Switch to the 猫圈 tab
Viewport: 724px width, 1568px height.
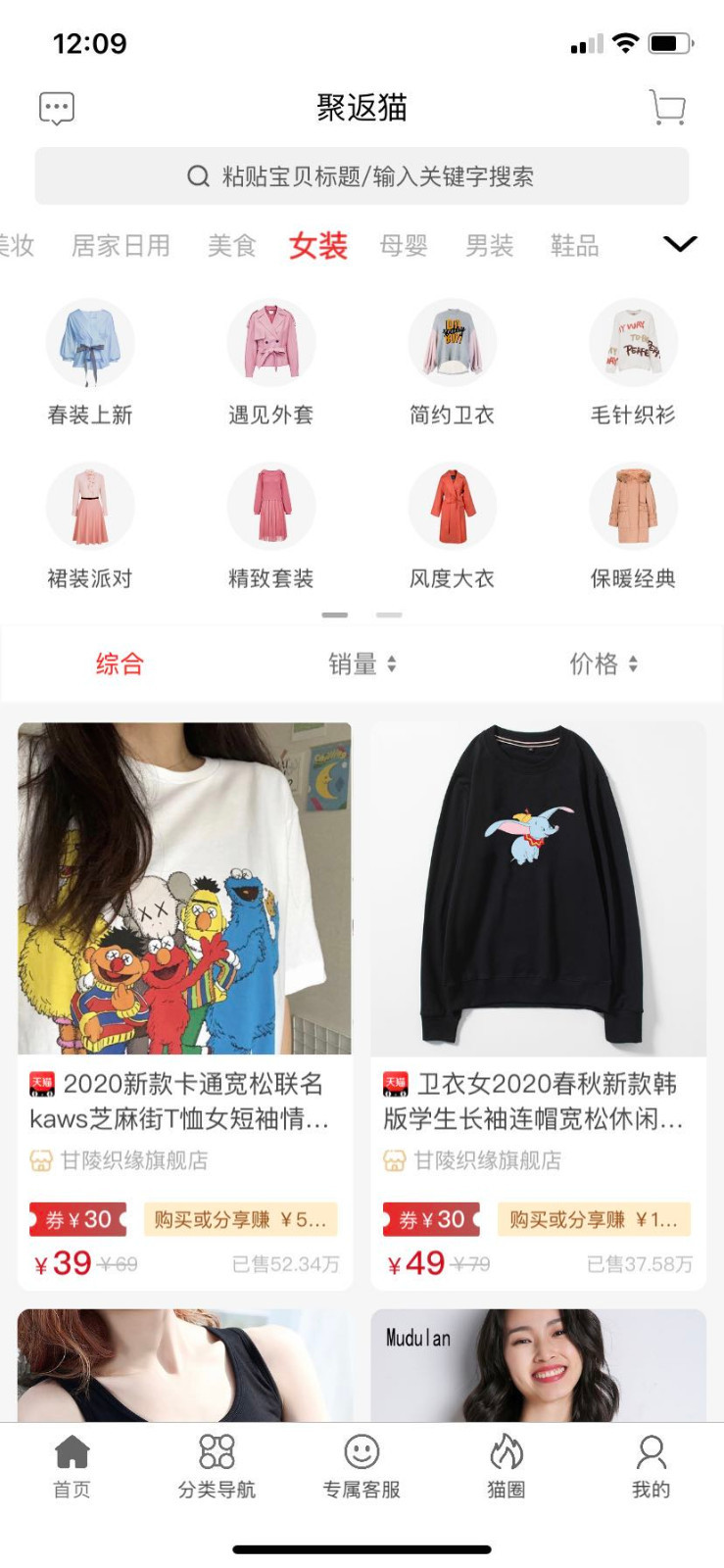507,1466
